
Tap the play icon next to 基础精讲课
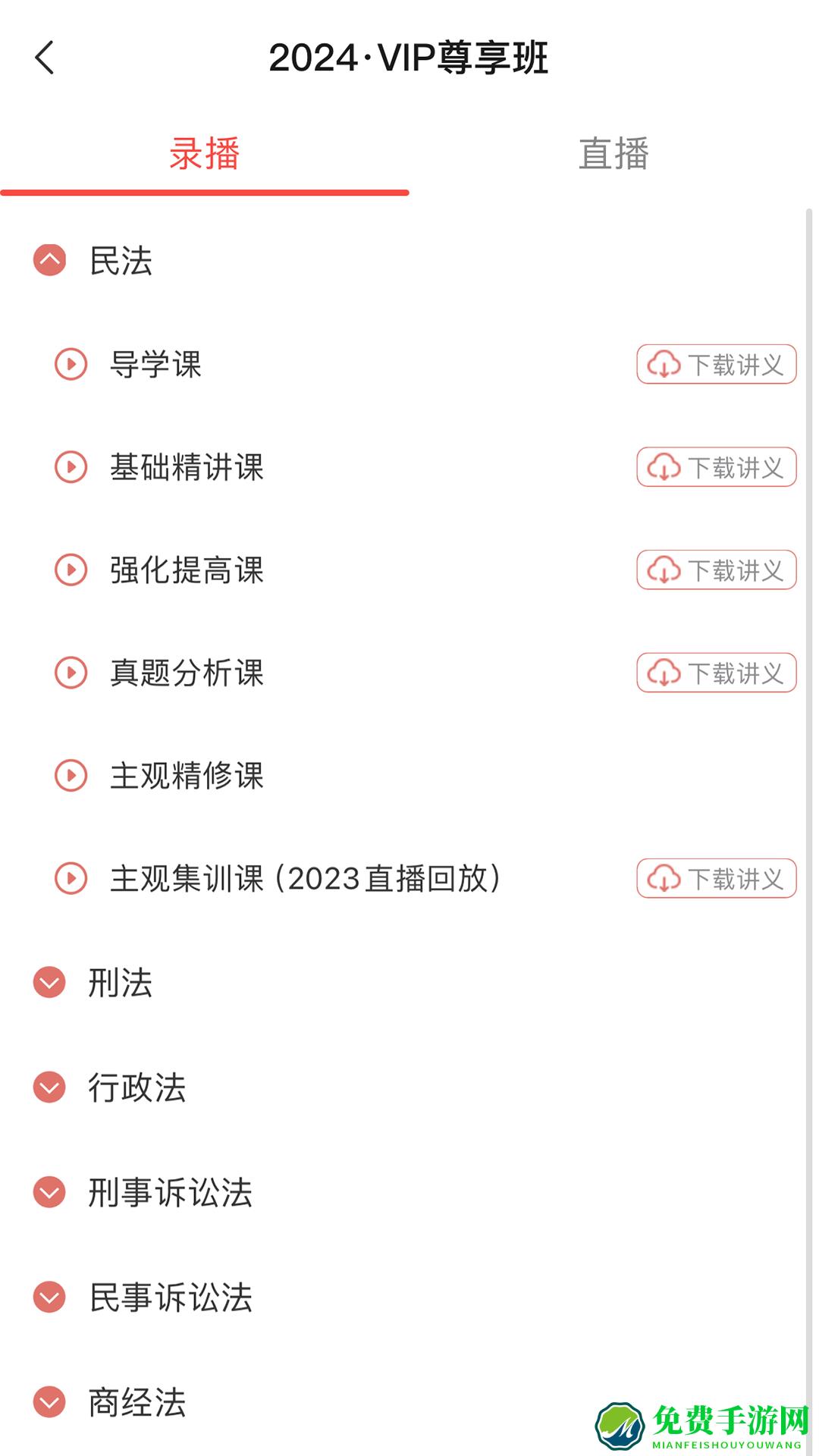(70, 469)
